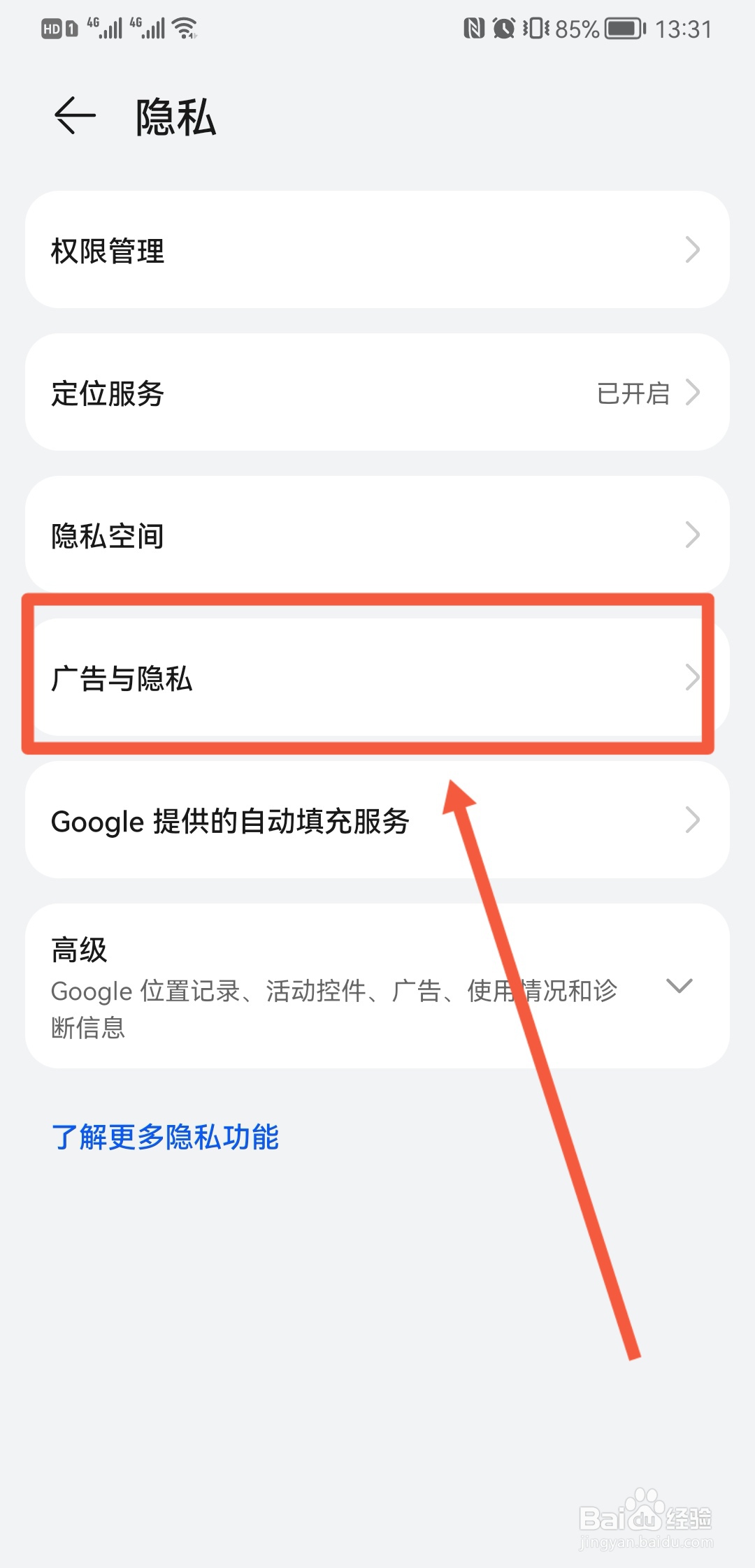Select the 隐私空间 option

[x=377, y=535]
